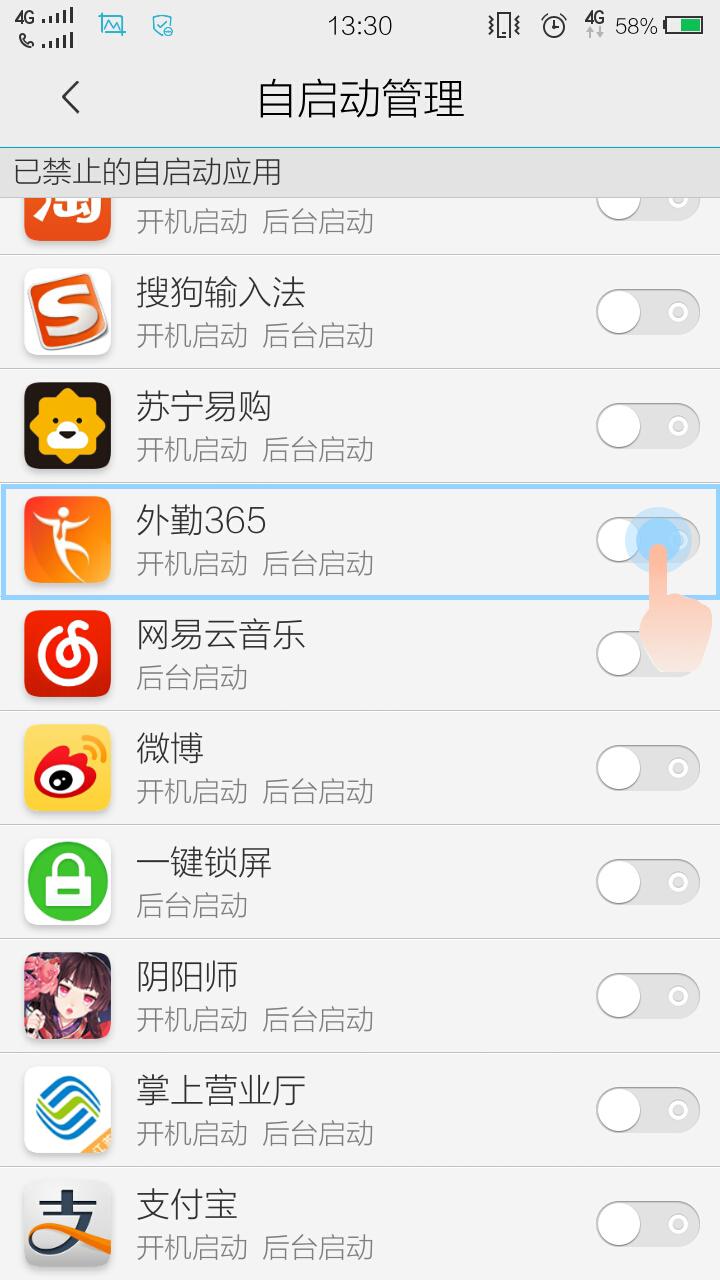Toggle the 阴阳师 auto-start switch

647,997
